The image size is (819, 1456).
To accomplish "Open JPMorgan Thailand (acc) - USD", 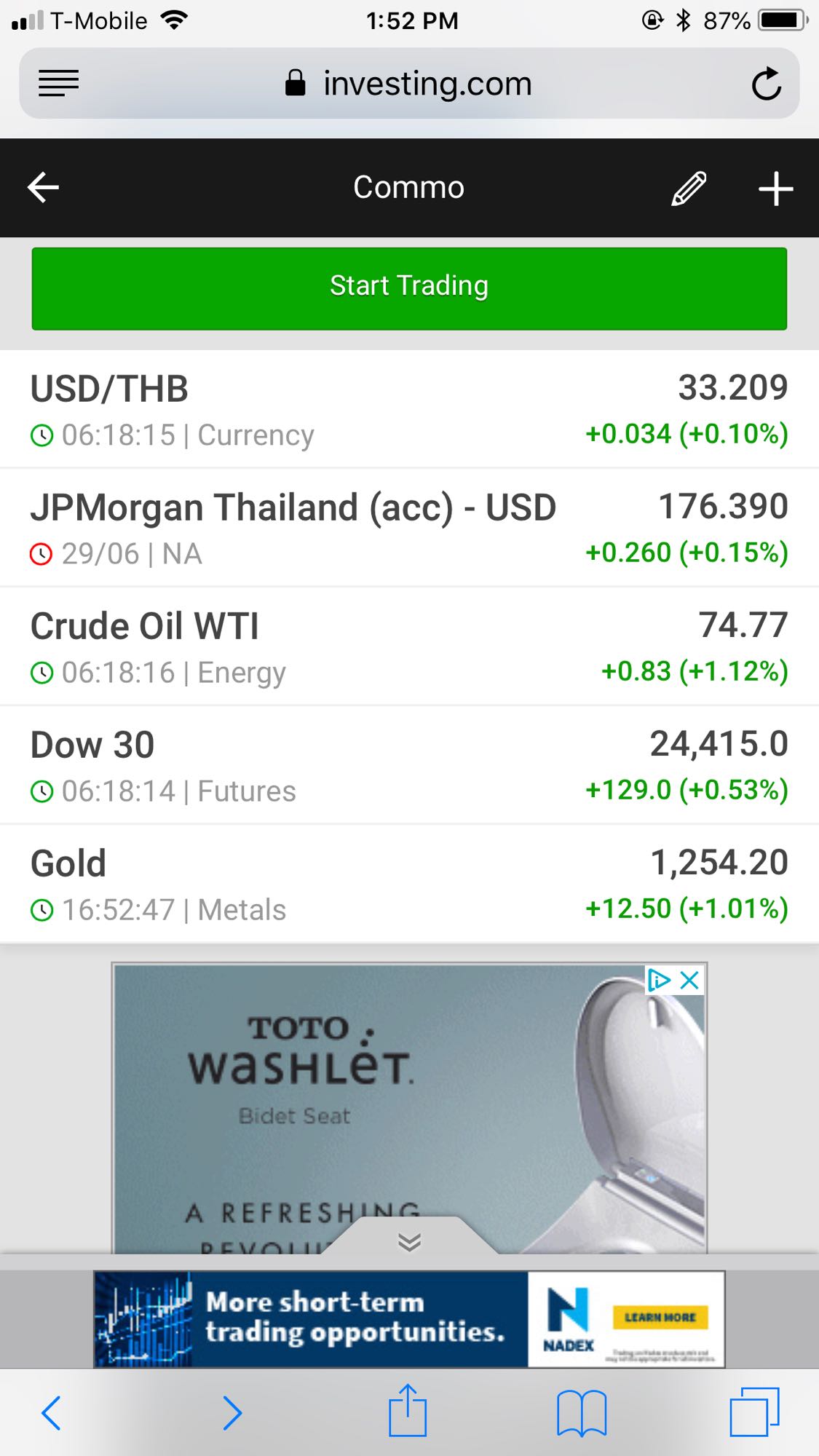I will [409, 528].
